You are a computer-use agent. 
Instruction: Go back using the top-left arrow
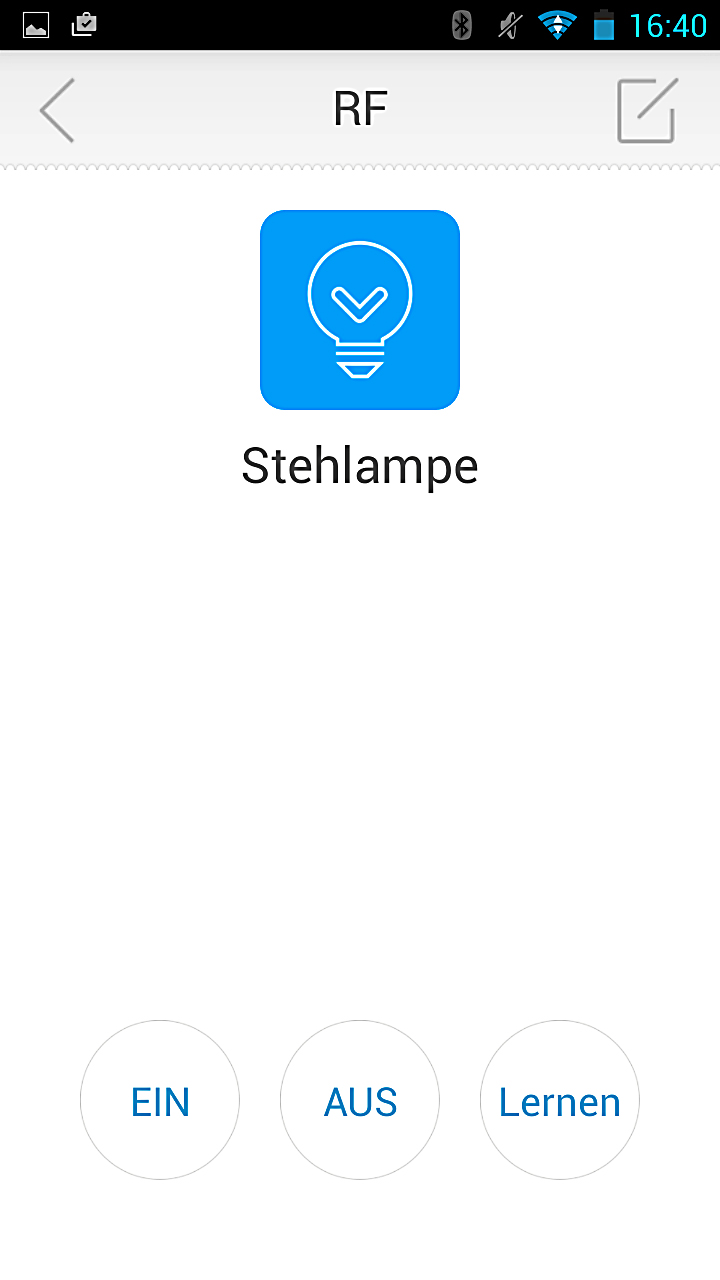pos(57,110)
